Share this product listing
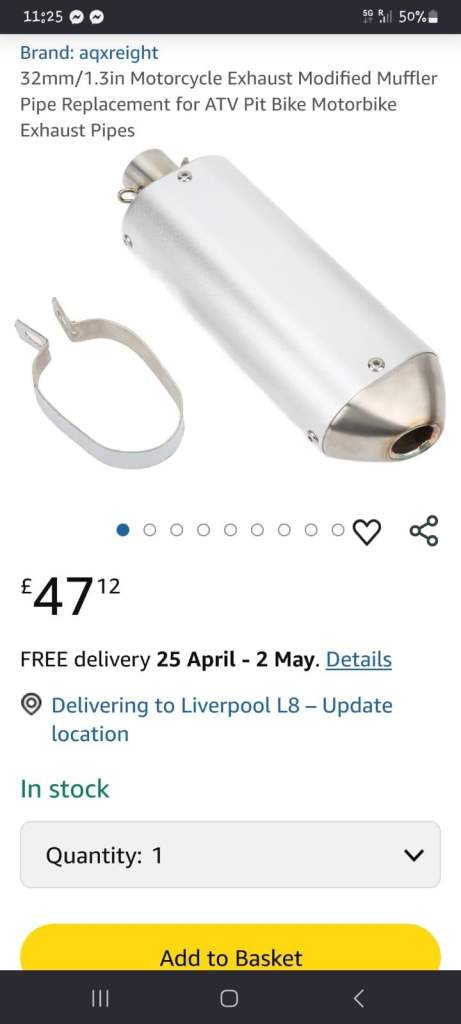This screenshot has height=1024, width=461. click(x=424, y=530)
